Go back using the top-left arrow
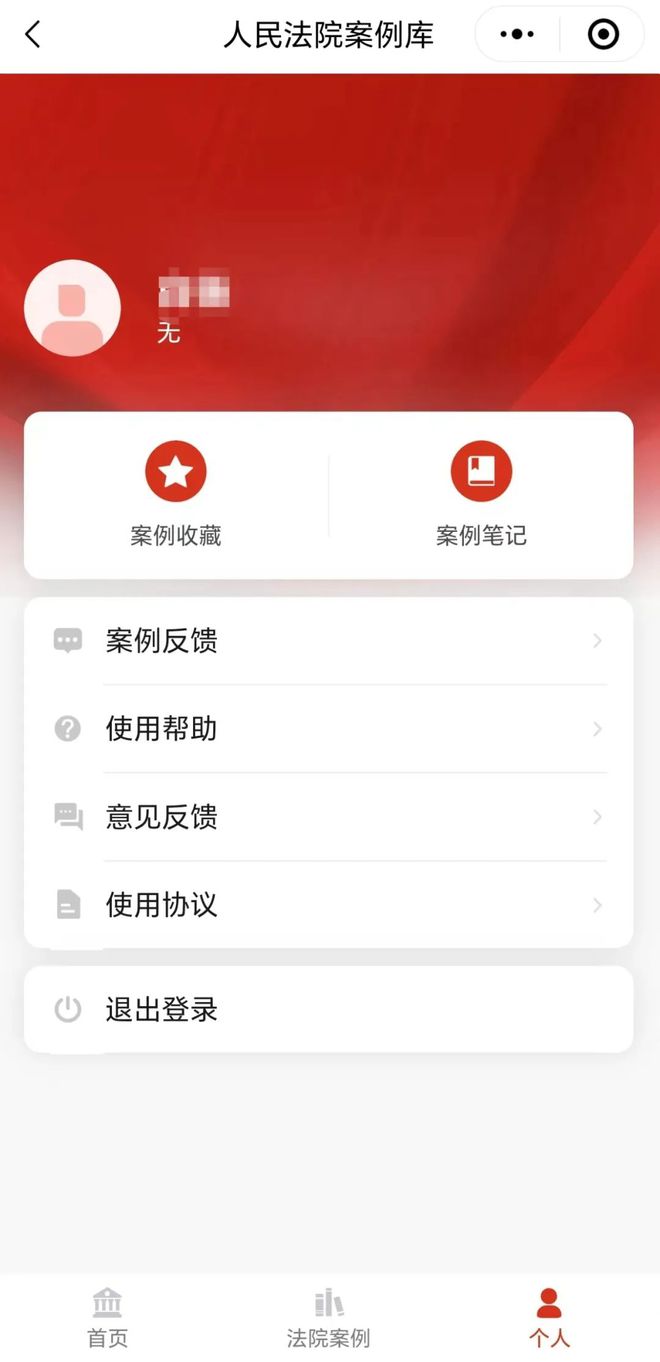Viewport: 660px width, 1362px height. click(33, 35)
